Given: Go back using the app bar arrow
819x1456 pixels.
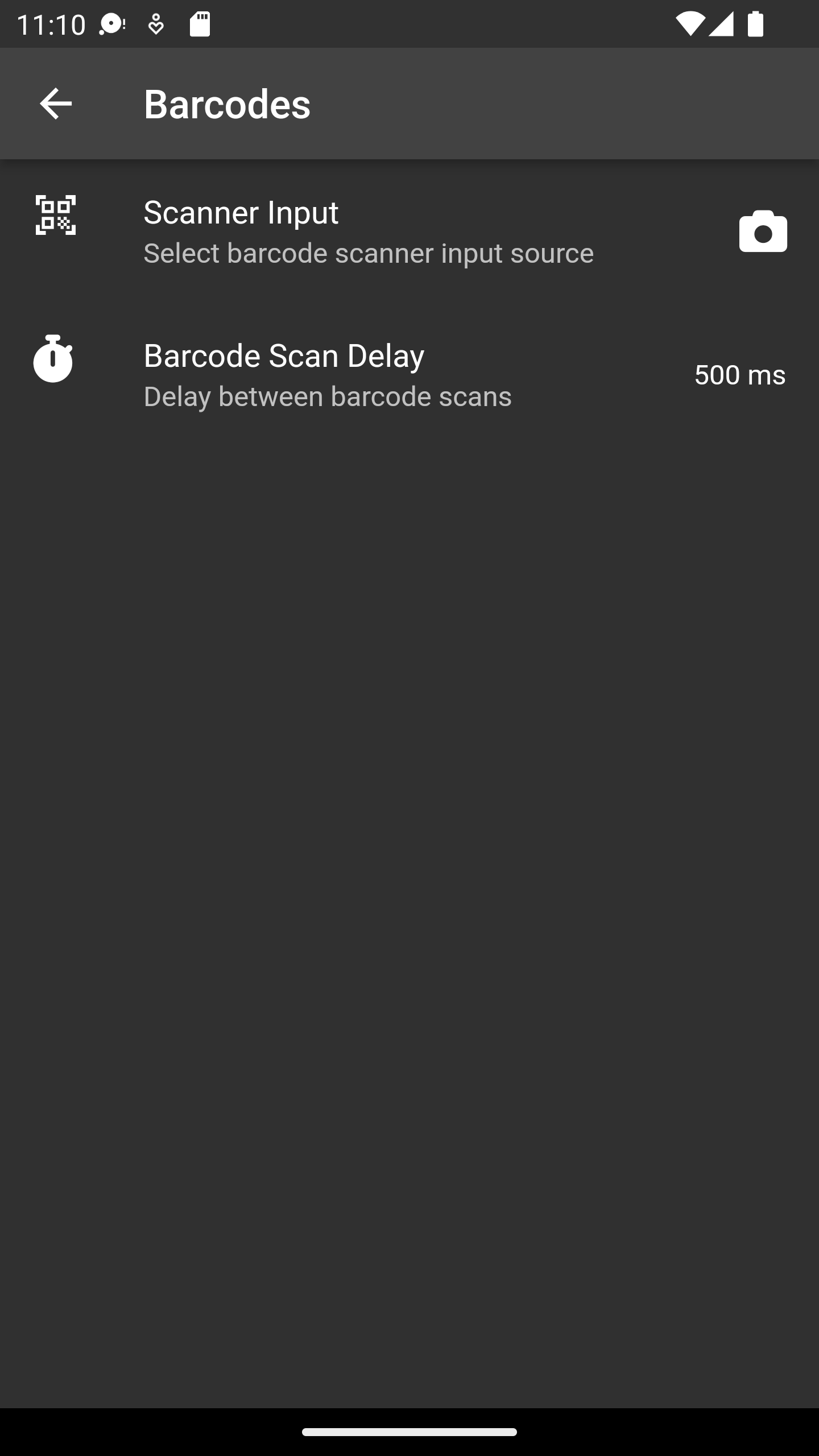Looking at the screenshot, I should coord(56,104).
